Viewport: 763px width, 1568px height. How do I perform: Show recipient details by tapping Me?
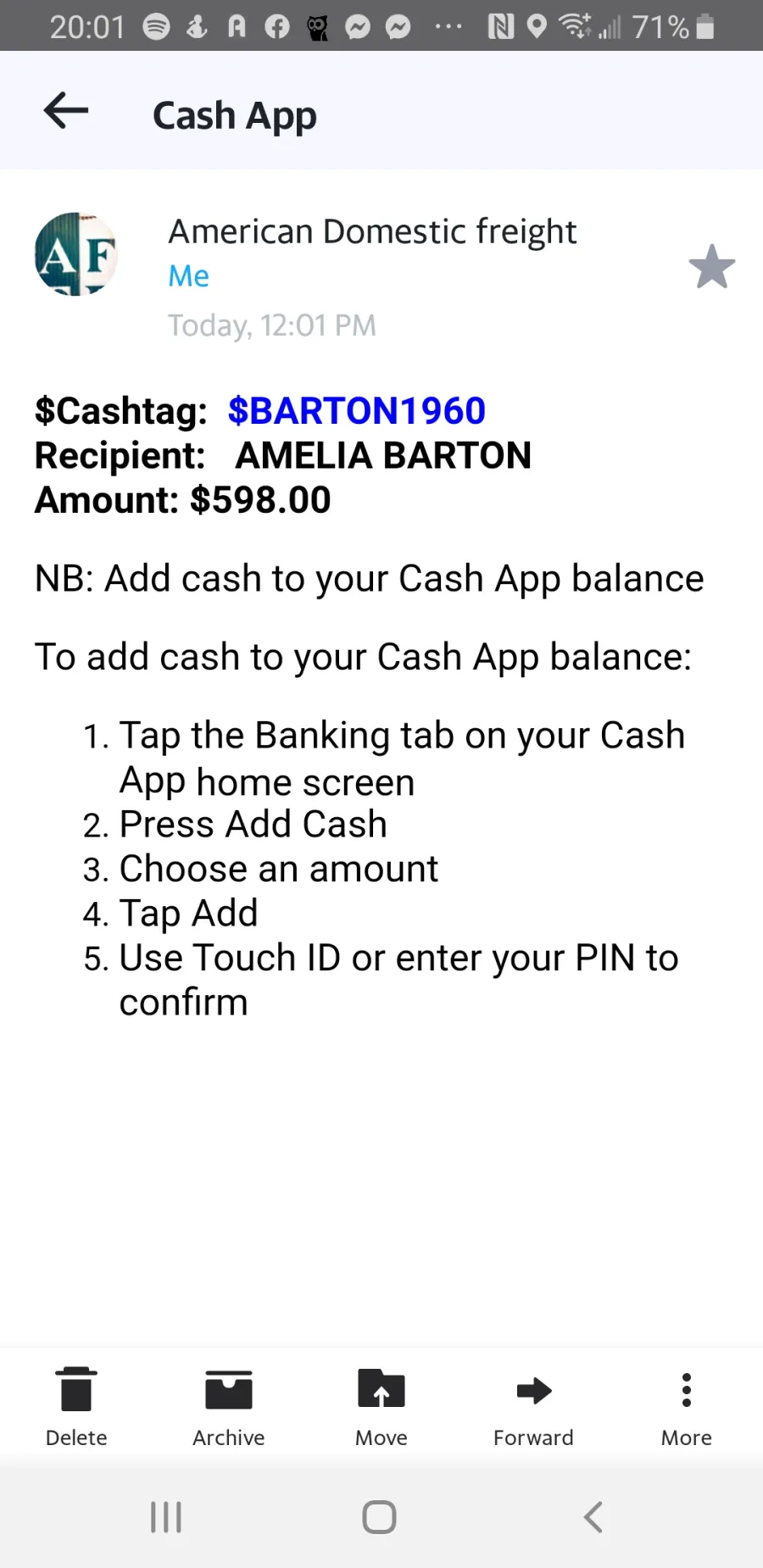(x=188, y=276)
